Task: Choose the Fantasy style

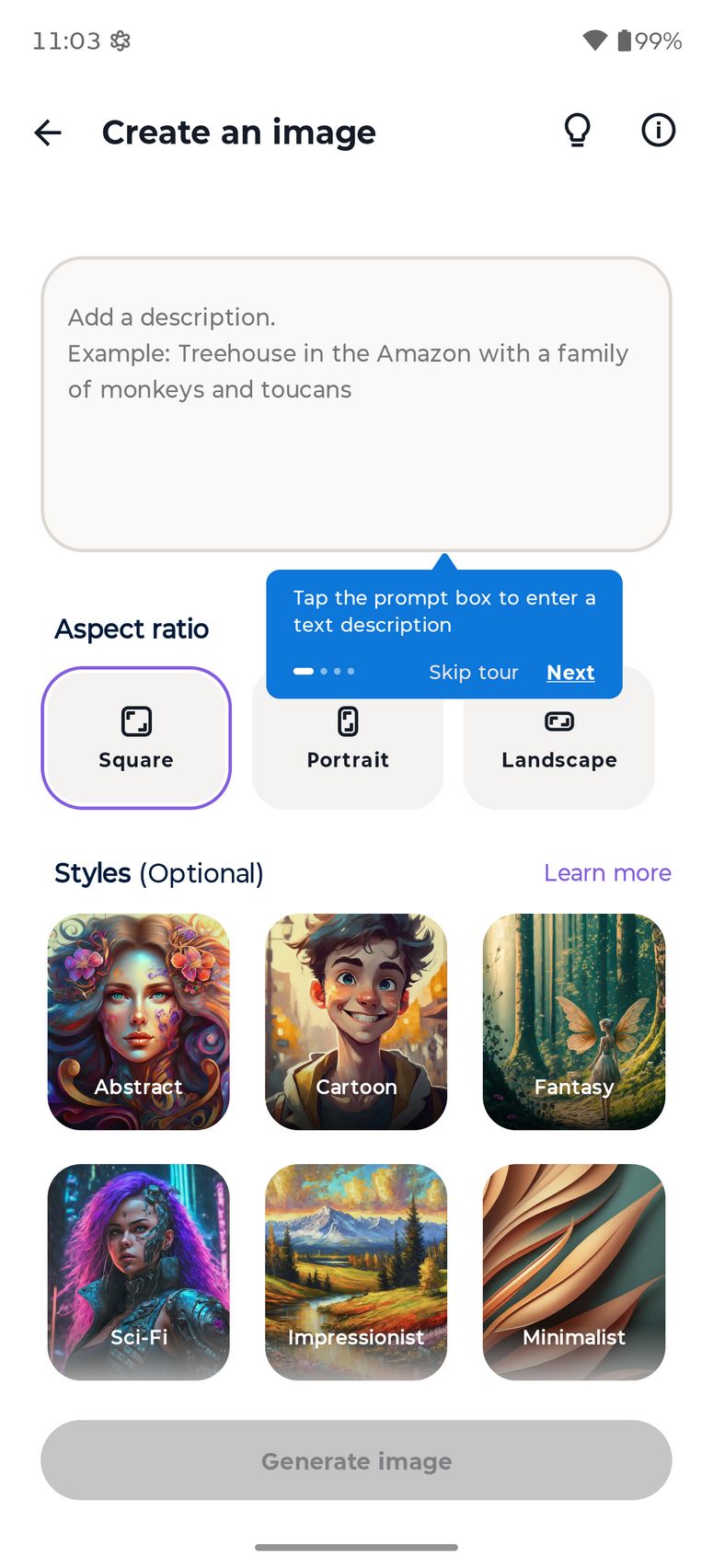Action: pos(573,1021)
